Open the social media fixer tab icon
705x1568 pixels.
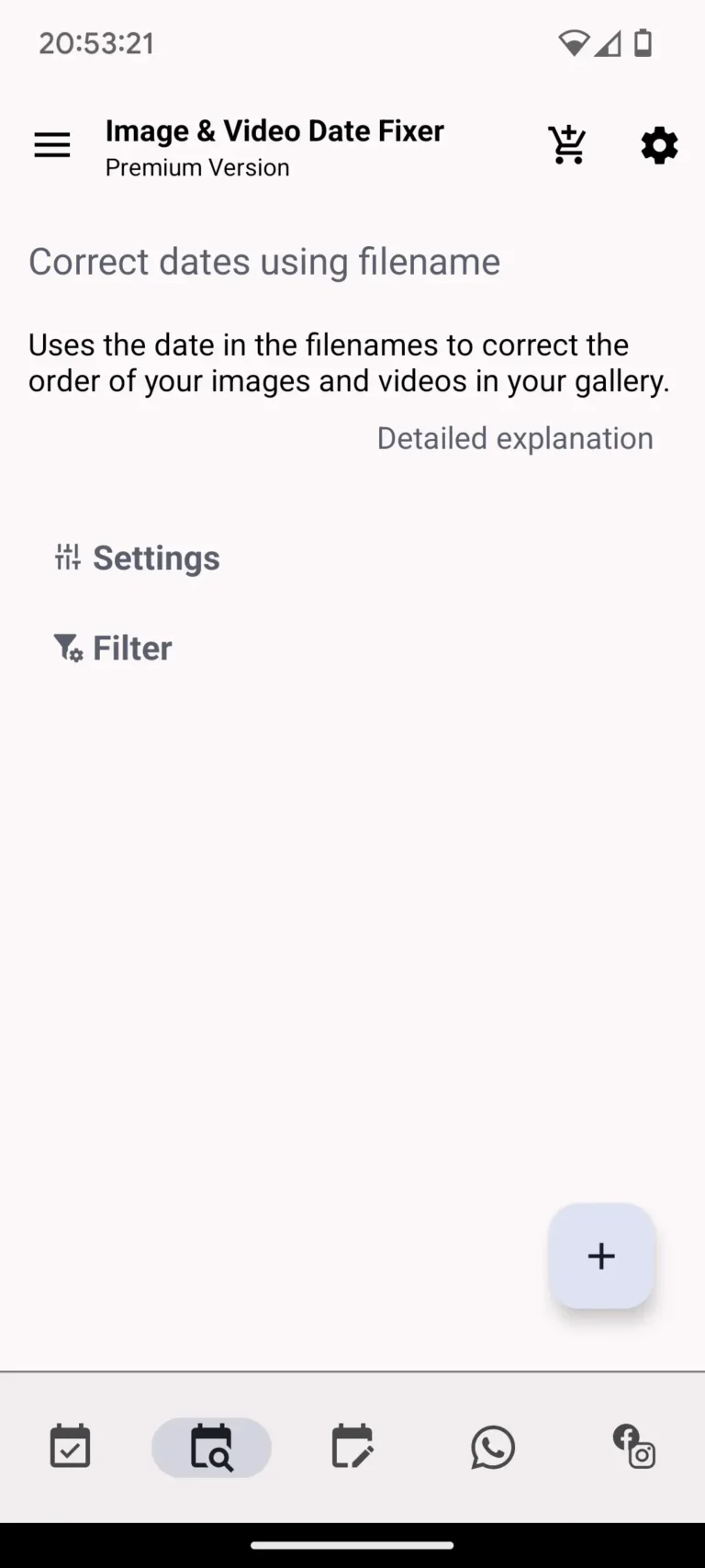point(634,1447)
